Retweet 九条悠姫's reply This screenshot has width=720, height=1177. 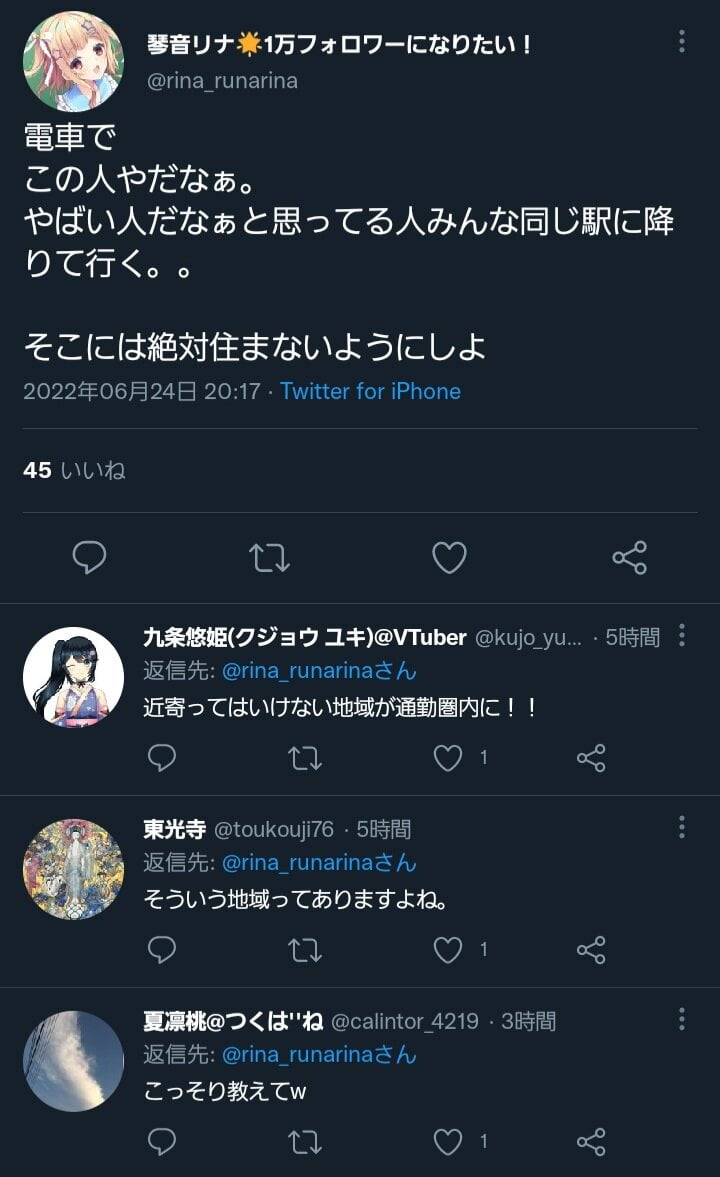305,758
